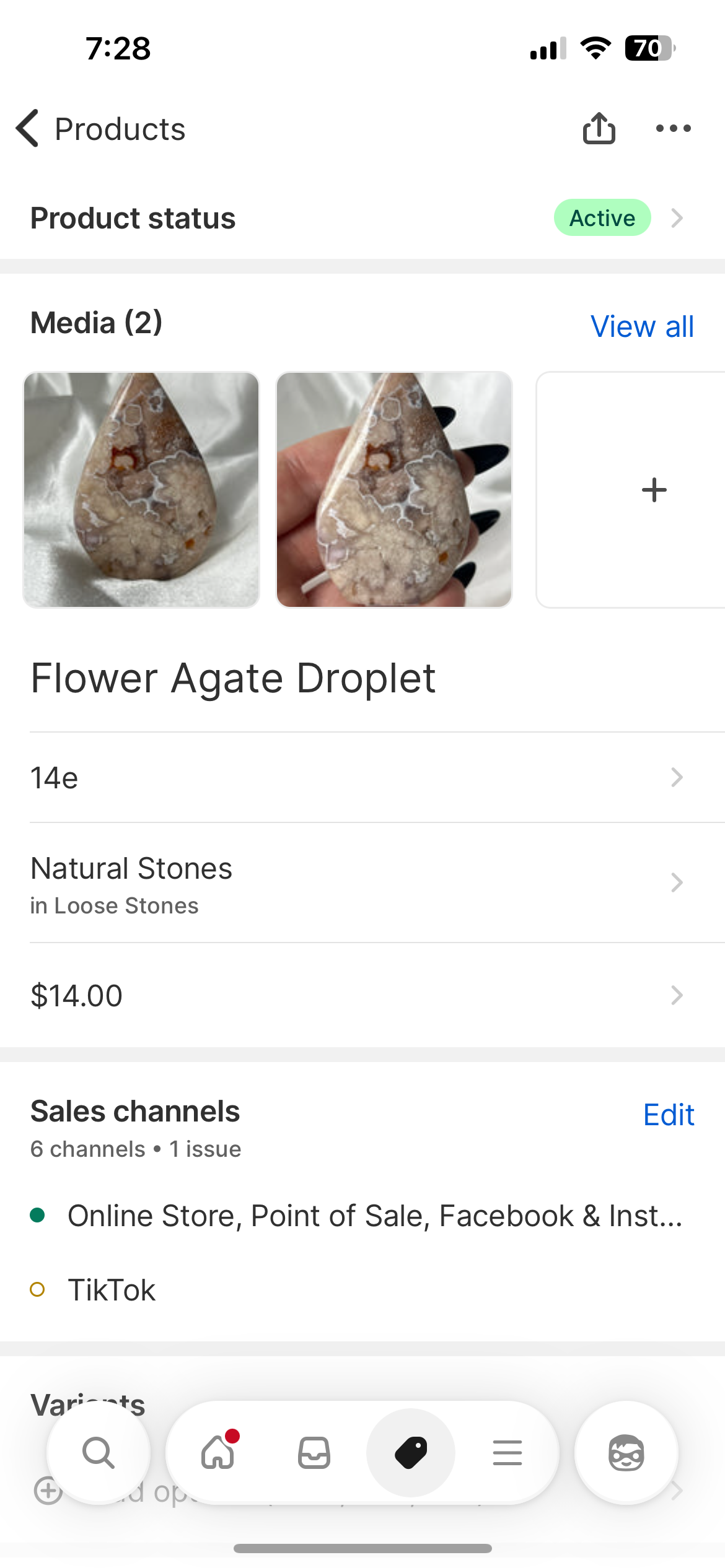Open the hand-held agate photo
The width and height of the screenshot is (725, 1568).
pos(394,489)
